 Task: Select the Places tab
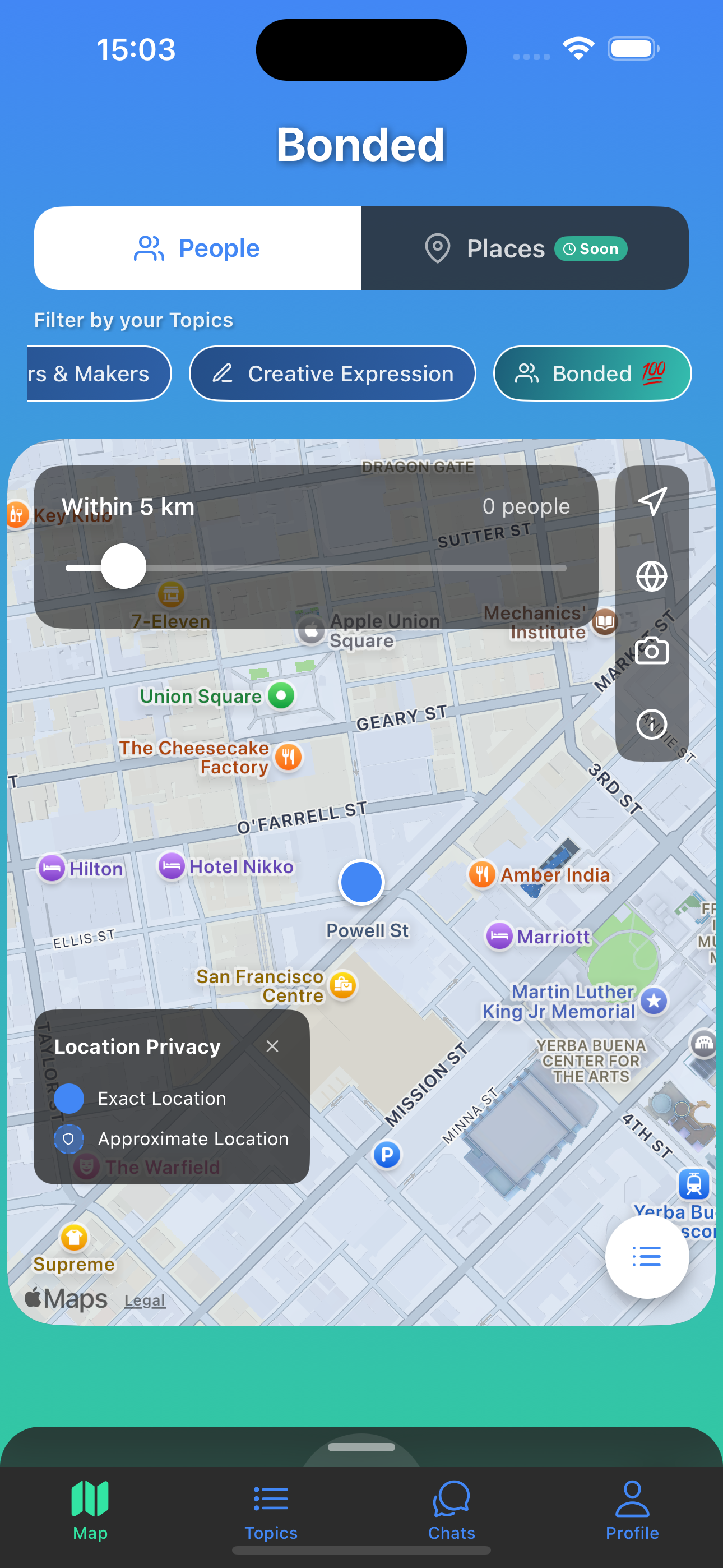(x=525, y=248)
